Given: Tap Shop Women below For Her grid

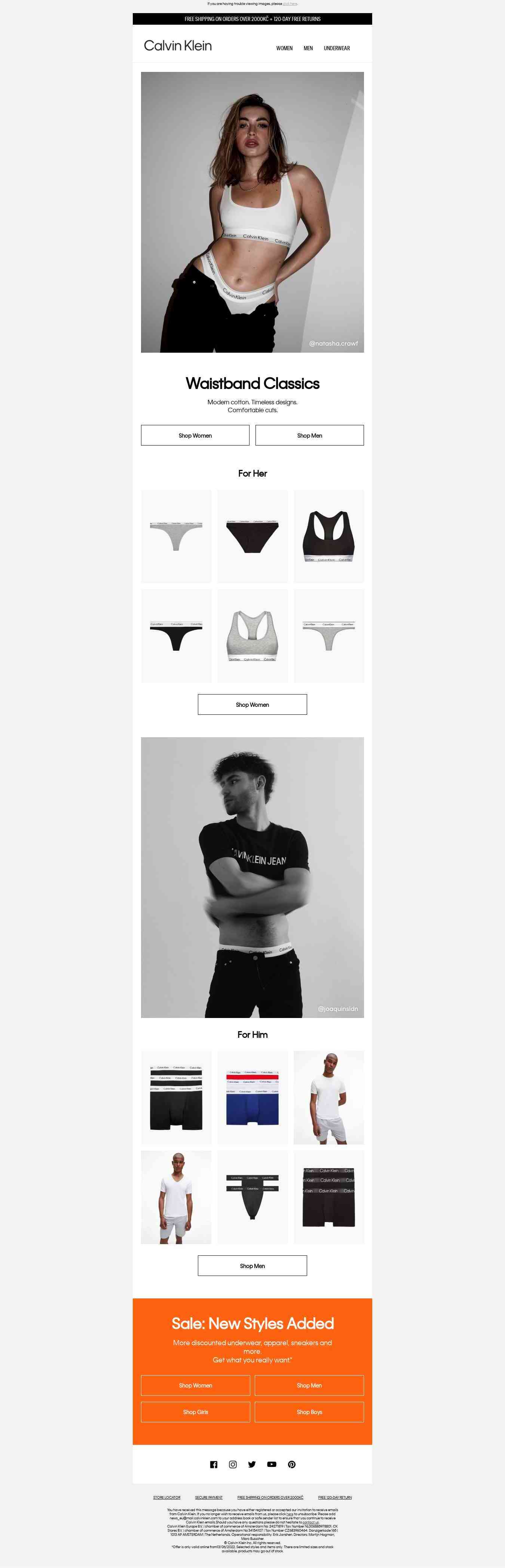Looking at the screenshot, I should [252, 704].
